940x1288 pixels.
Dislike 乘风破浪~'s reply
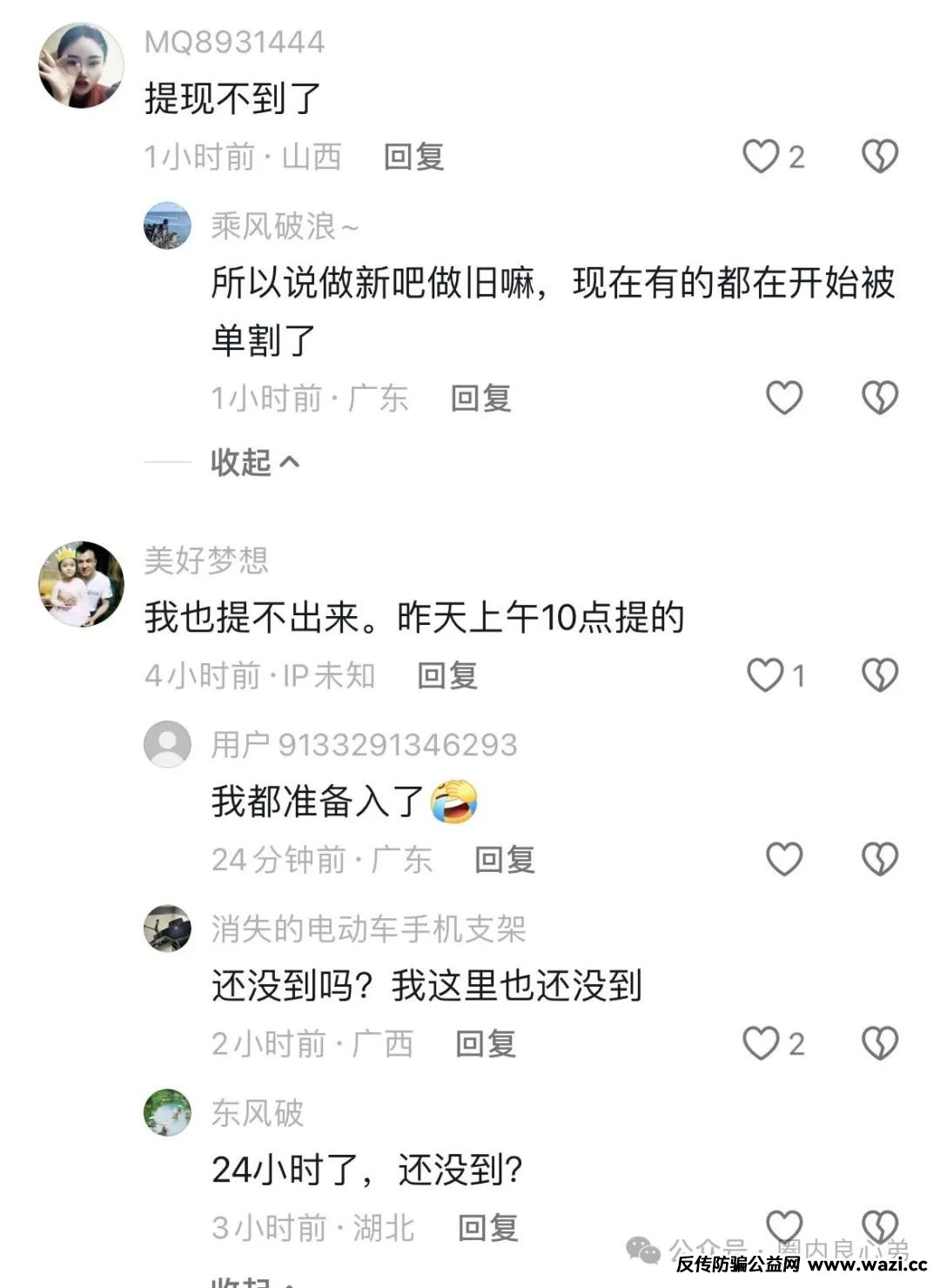coord(879,398)
